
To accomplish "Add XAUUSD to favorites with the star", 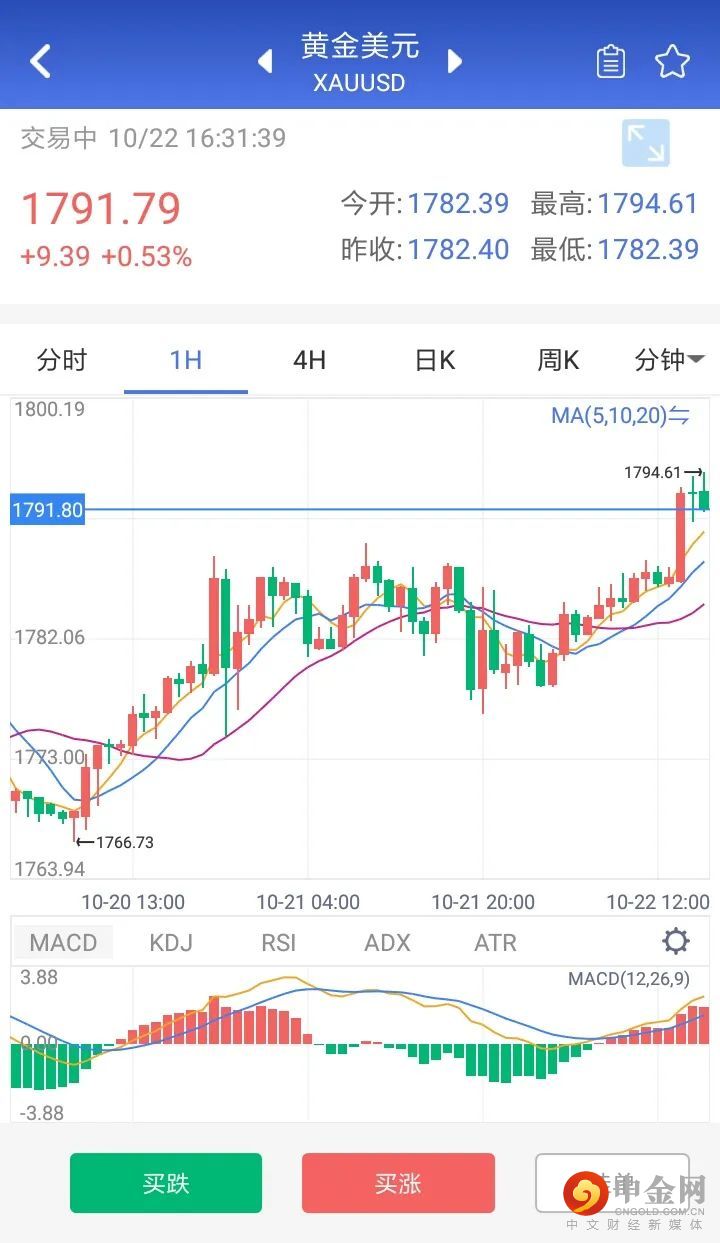I will pyautogui.click(x=672, y=62).
